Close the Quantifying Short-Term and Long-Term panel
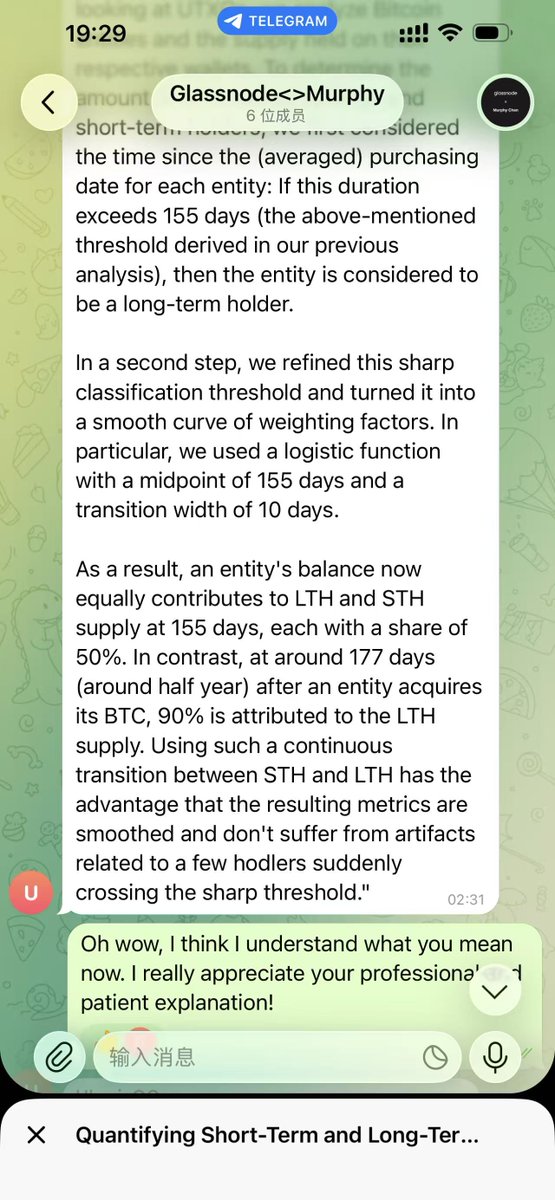 [x=36, y=1135]
